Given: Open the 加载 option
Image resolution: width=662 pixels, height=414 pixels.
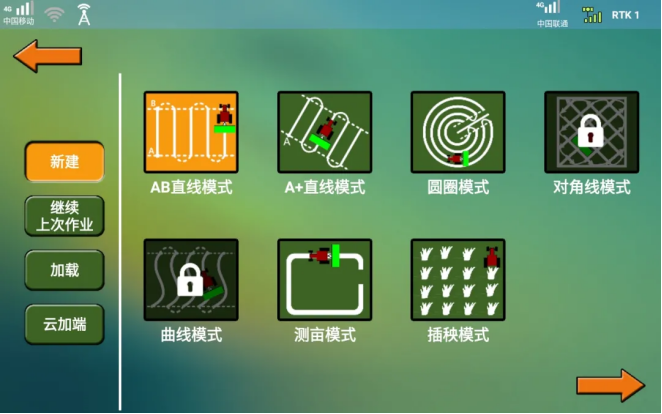Looking at the screenshot, I should (x=65, y=270).
